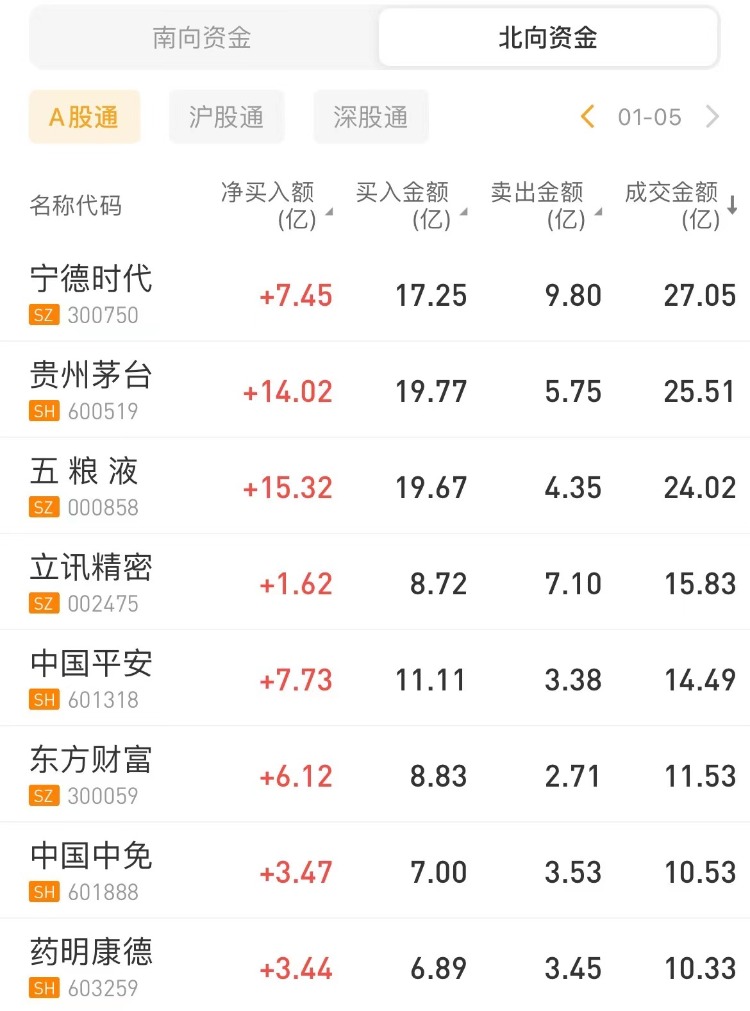The height and width of the screenshot is (1011, 750).
Task: Filter by 沪股通
Action: point(227,117)
